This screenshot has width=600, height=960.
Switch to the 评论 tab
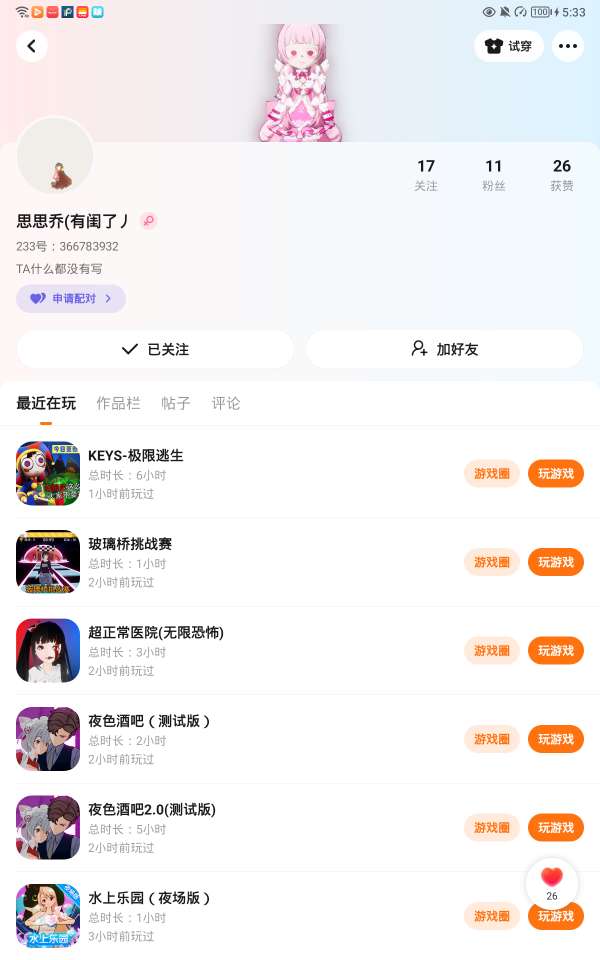pyautogui.click(x=226, y=403)
